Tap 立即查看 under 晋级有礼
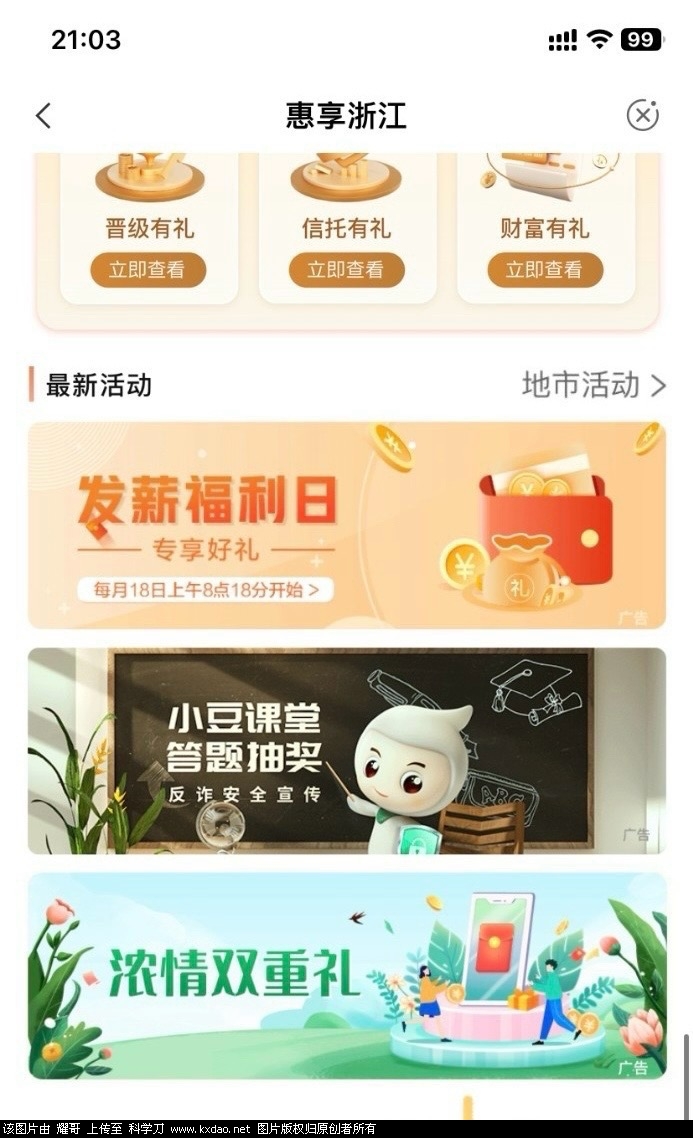The image size is (693, 1138). pyautogui.click(x=148, y=270)
